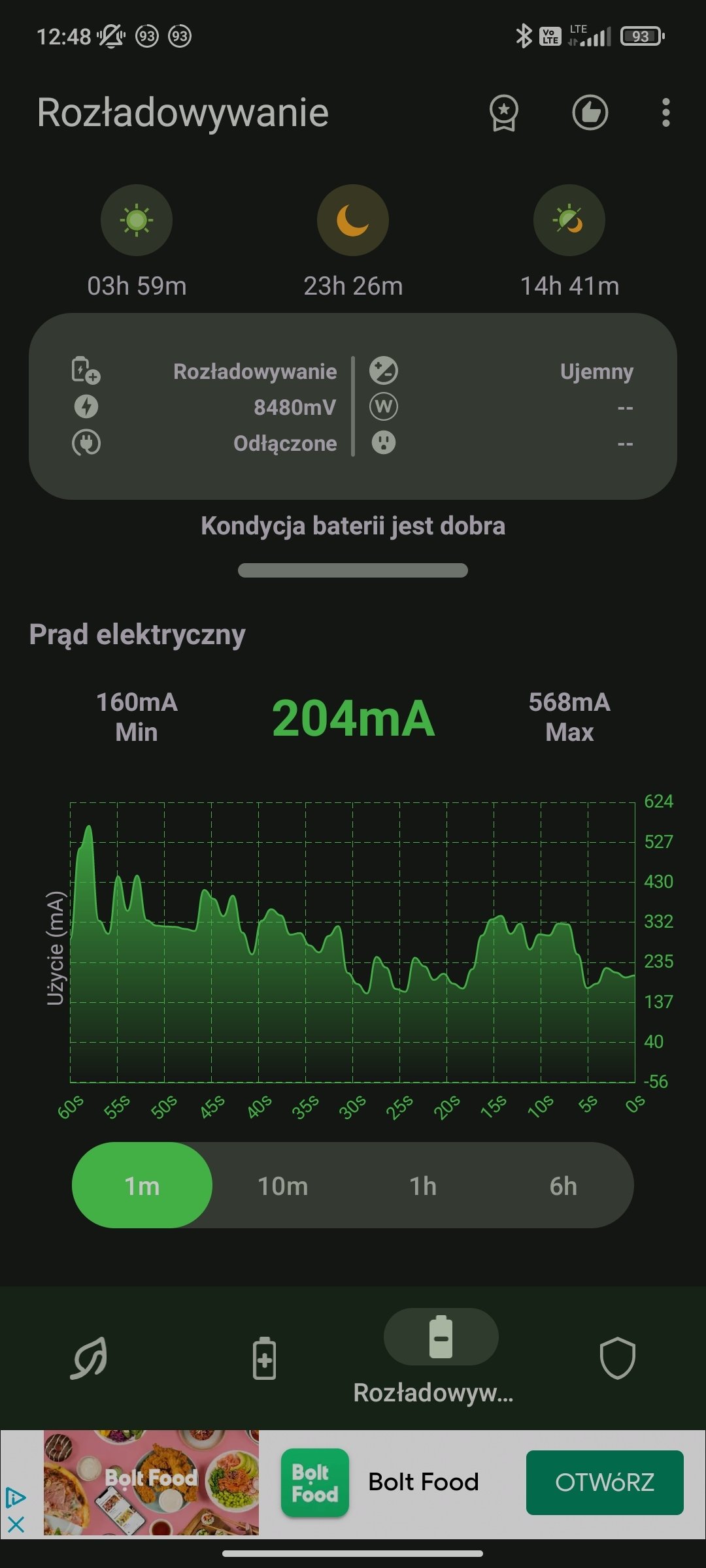Switch graph range to 1h
The height and width of the screenshot is (1568, 706).
pos(423,1185)
